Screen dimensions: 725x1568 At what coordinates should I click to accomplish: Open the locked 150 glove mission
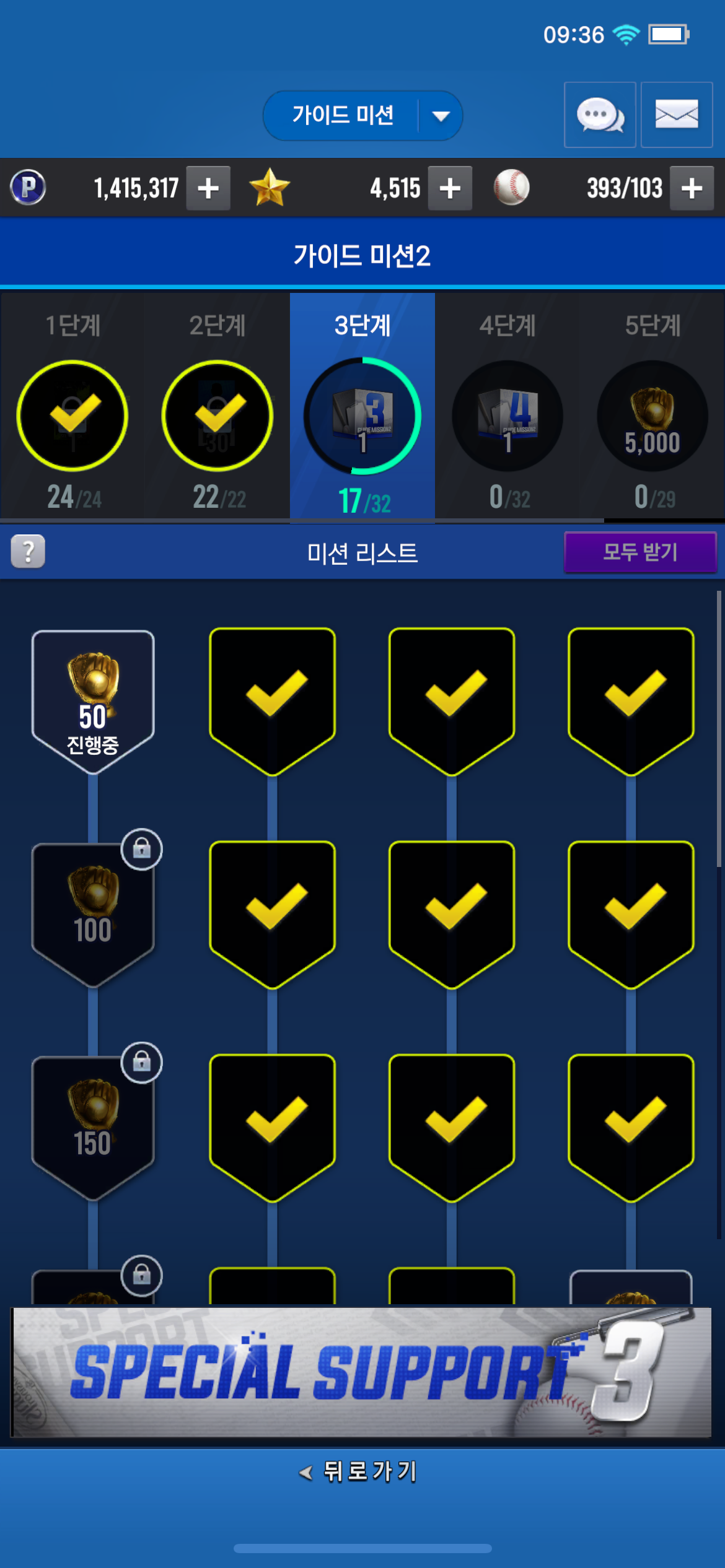click(x=93, y=1128)
